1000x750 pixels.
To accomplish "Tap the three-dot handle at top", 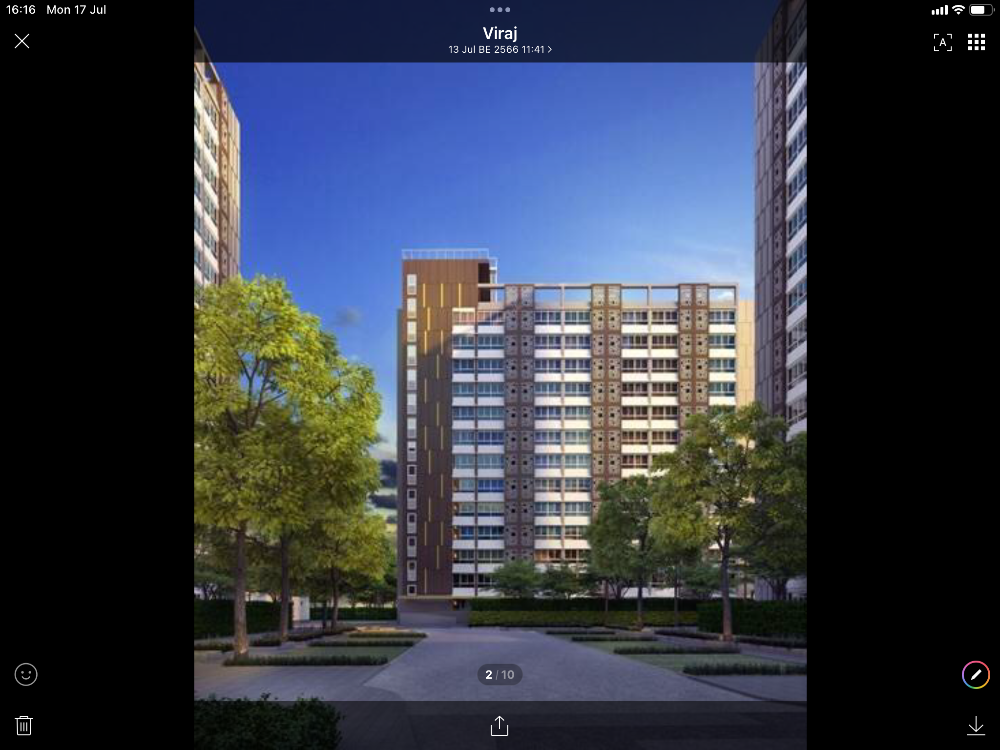I will pos(500,10).
